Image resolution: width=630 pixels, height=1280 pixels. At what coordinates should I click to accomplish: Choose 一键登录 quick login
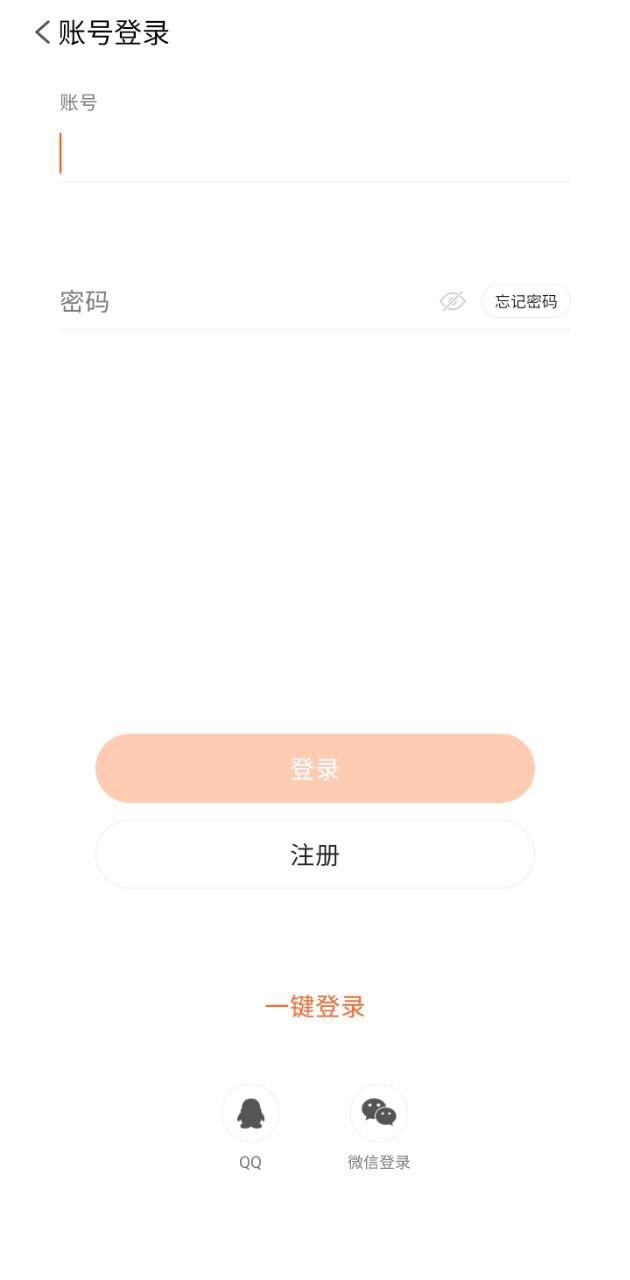(315, 1007)
